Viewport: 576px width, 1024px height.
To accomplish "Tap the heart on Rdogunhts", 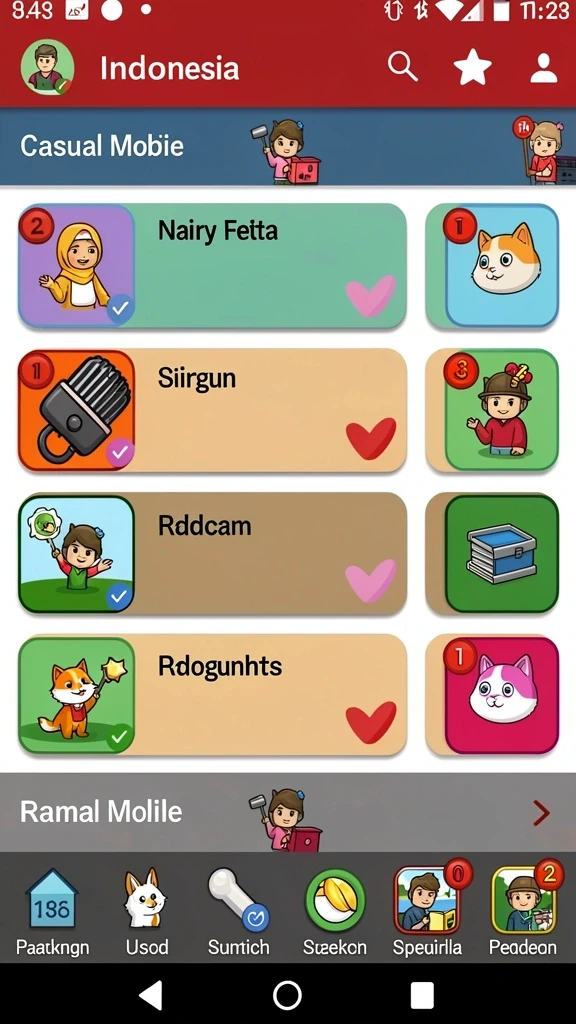I will [370, 722].
